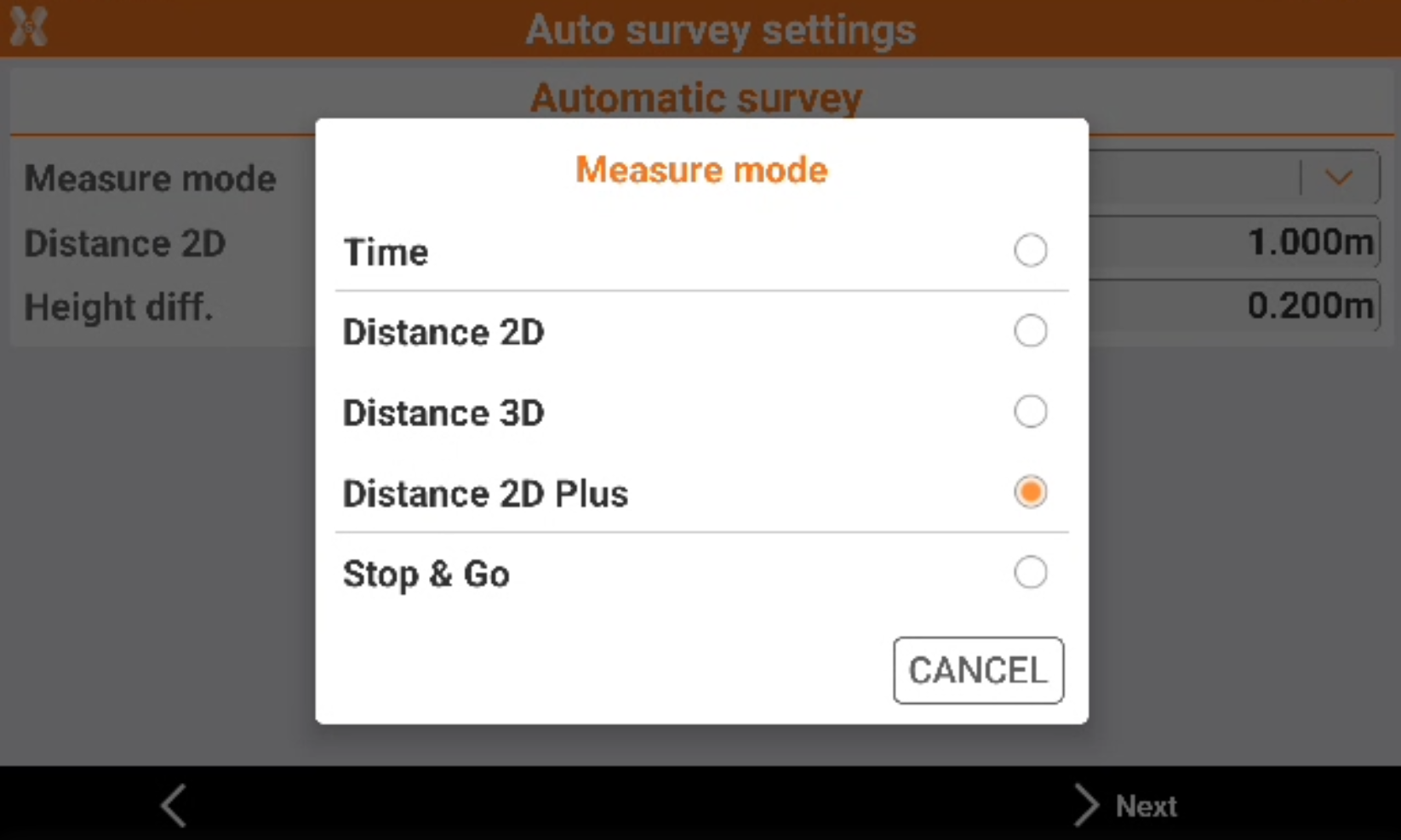1401x840 pixels.
Task: Select the Time measure mode
Action: click(1029, 251)
